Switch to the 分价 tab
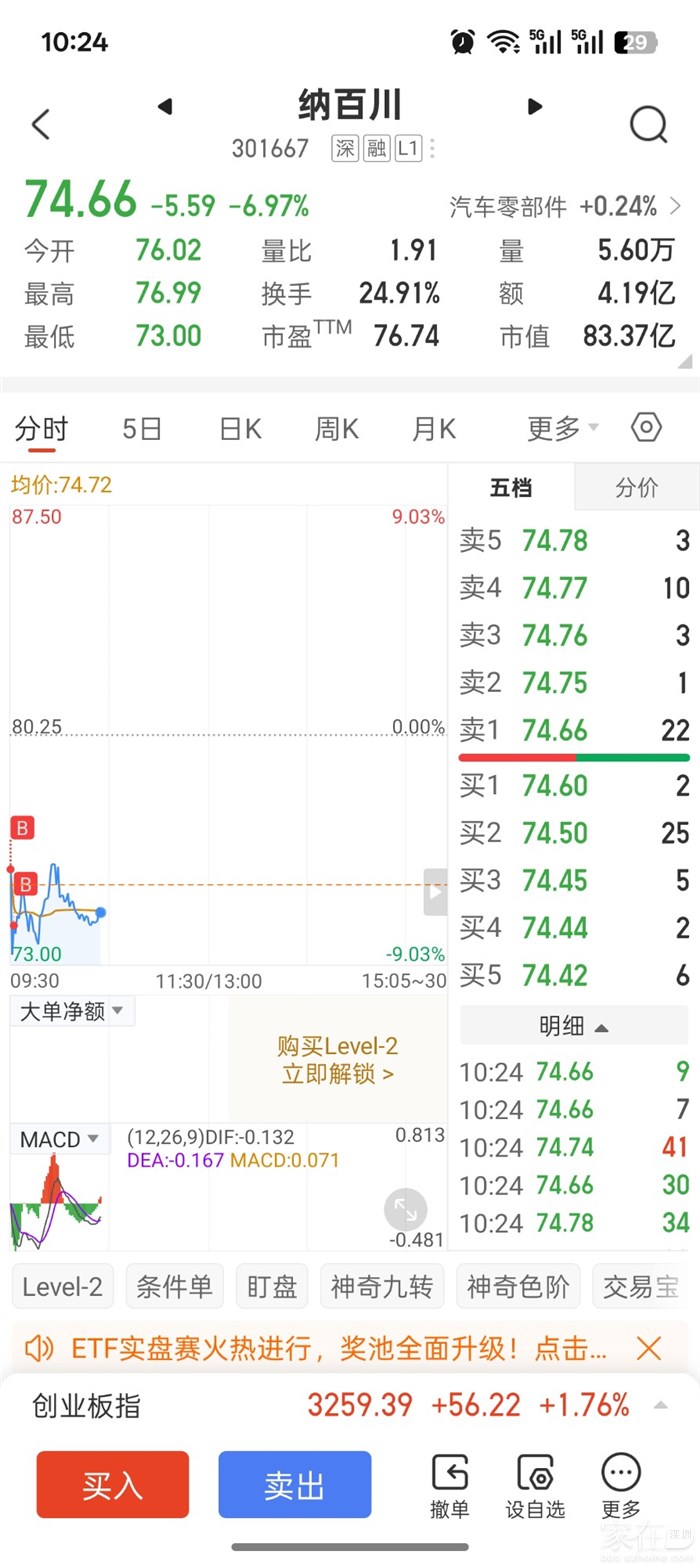 636,488
